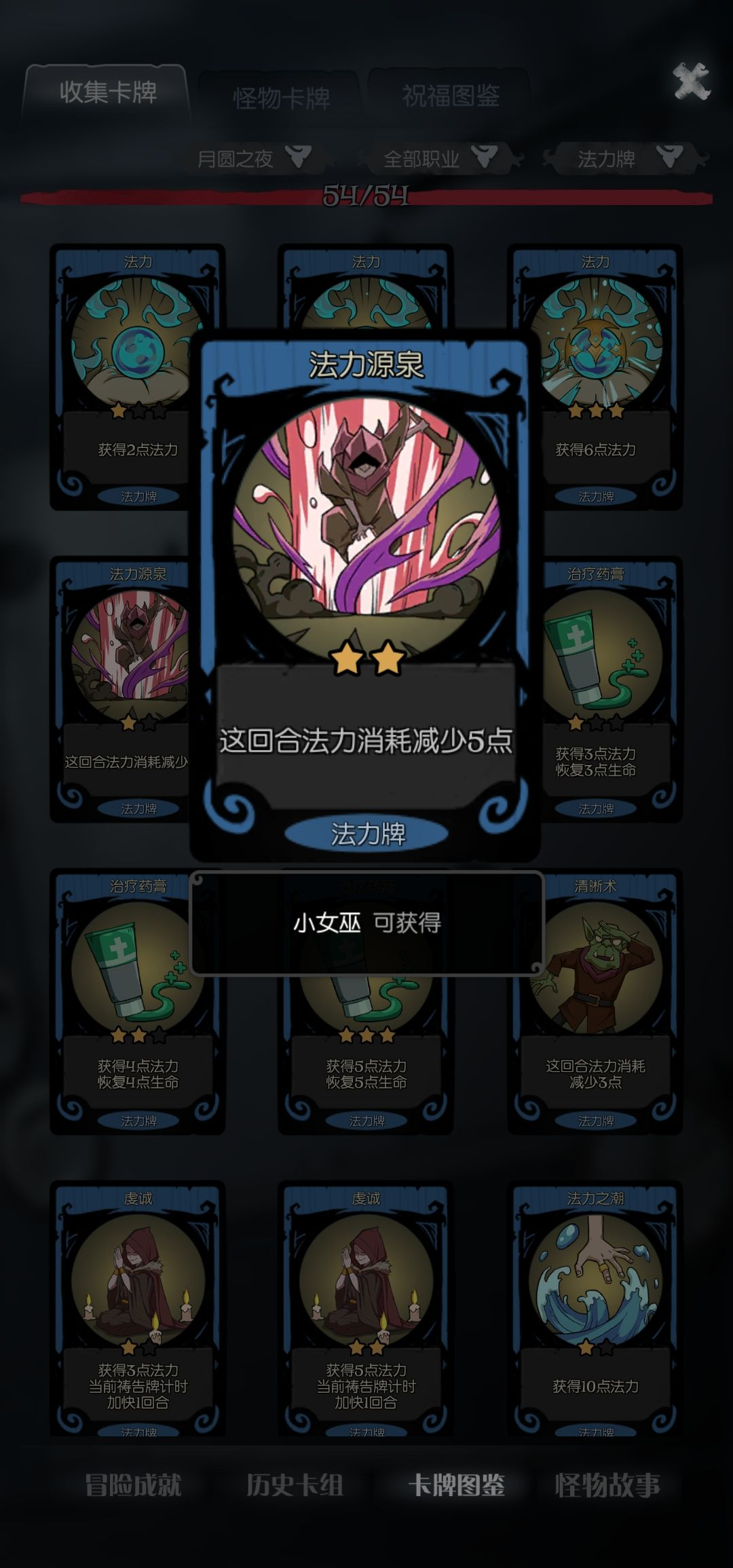Expand the 全部职业 class dropdown
This screenshot has height=1568, width=733.
439,159
